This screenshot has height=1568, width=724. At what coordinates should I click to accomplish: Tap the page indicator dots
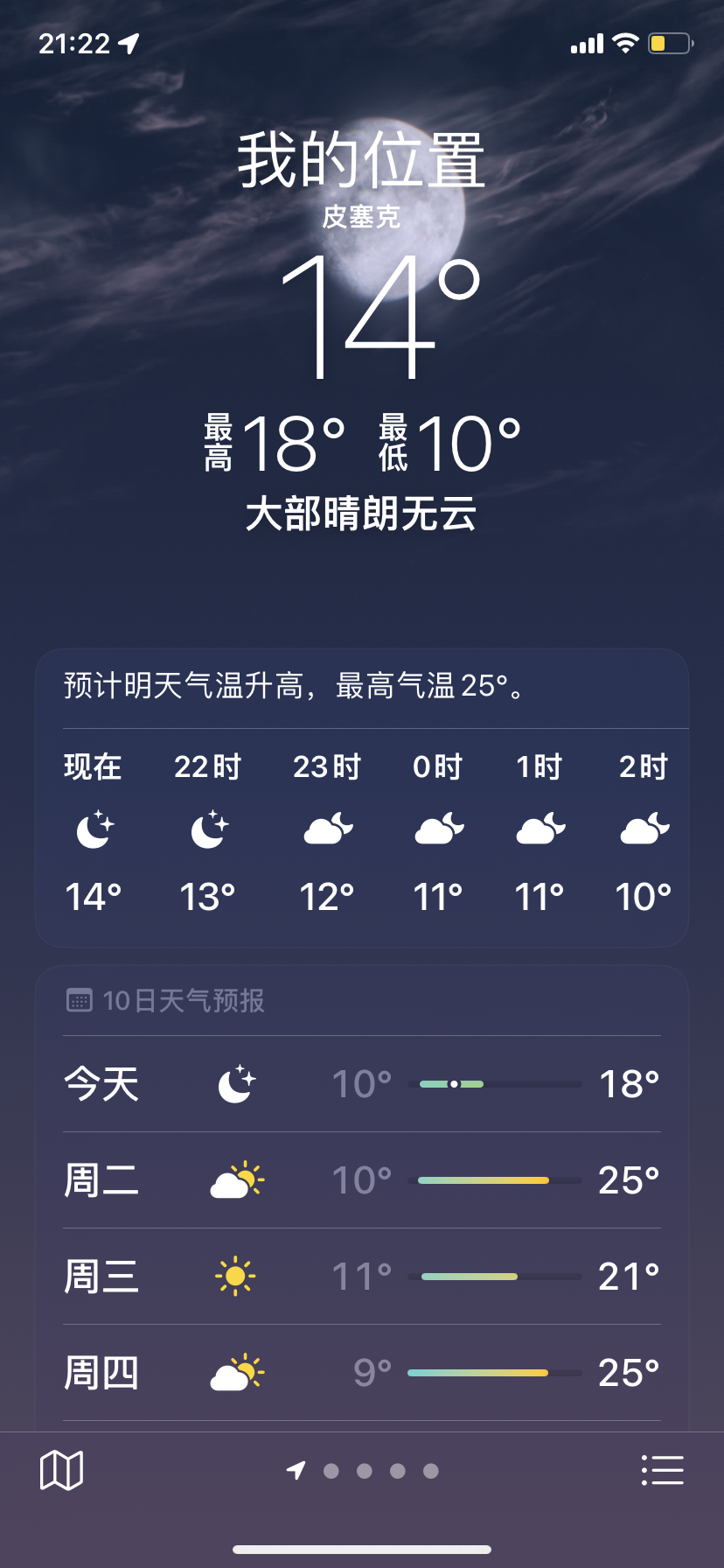[364, 1471]
